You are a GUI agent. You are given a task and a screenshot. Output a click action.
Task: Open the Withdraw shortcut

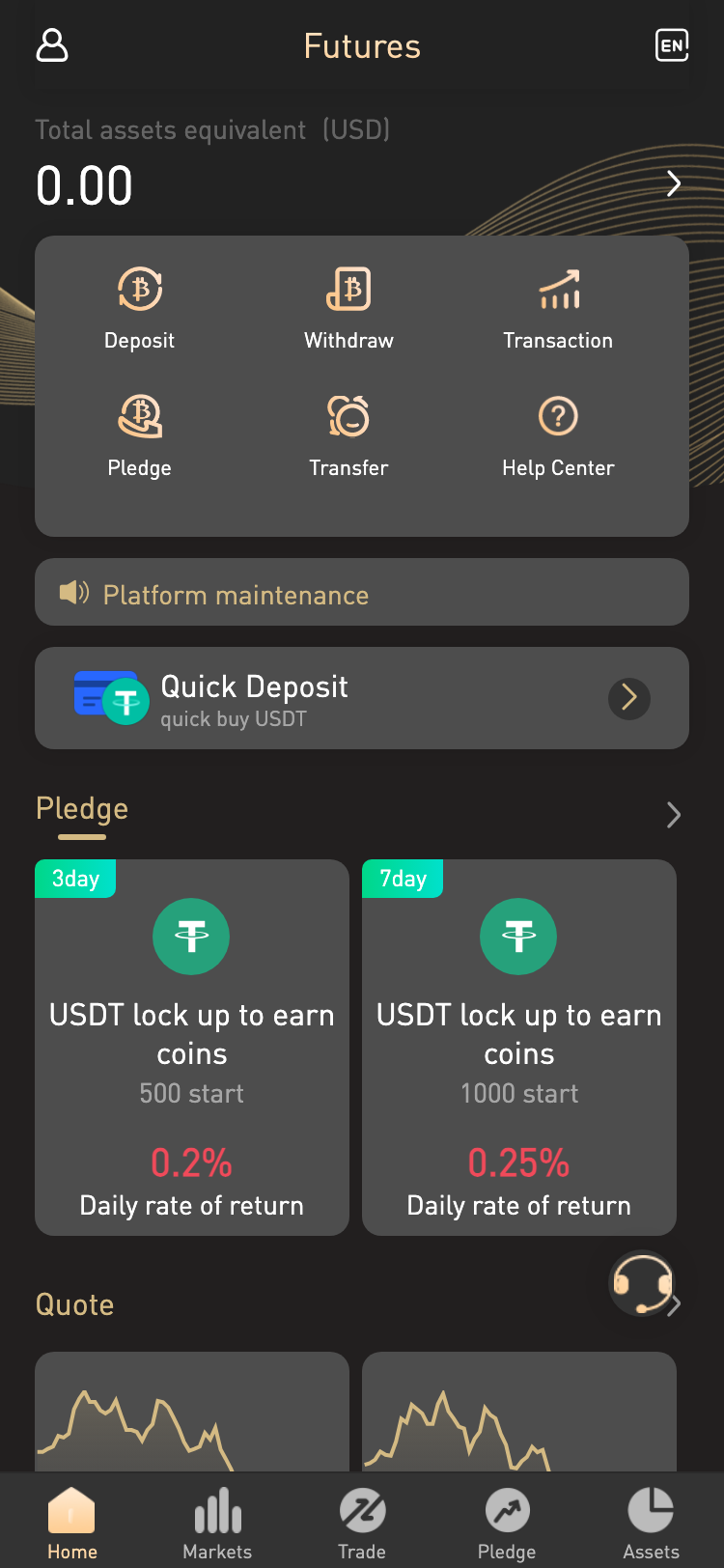click(348, 309)
